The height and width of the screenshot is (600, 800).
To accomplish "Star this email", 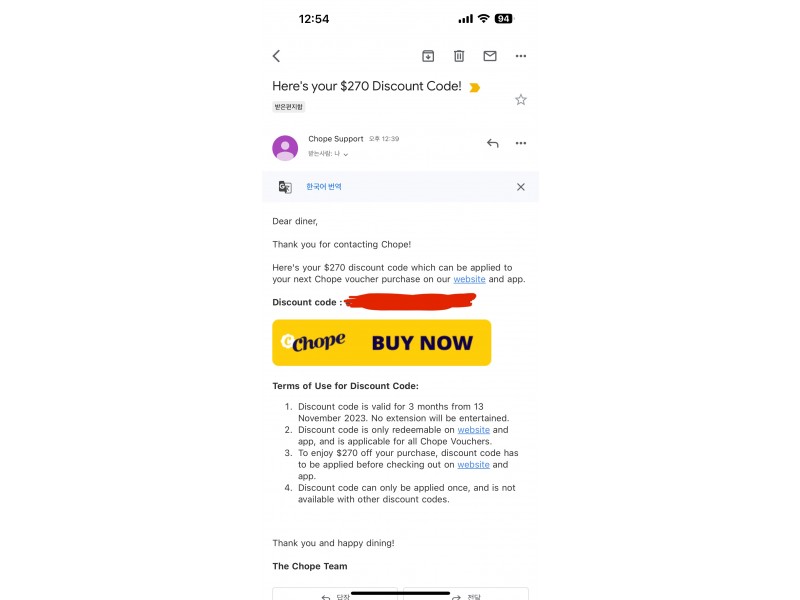I will click(x=521, y=100).
